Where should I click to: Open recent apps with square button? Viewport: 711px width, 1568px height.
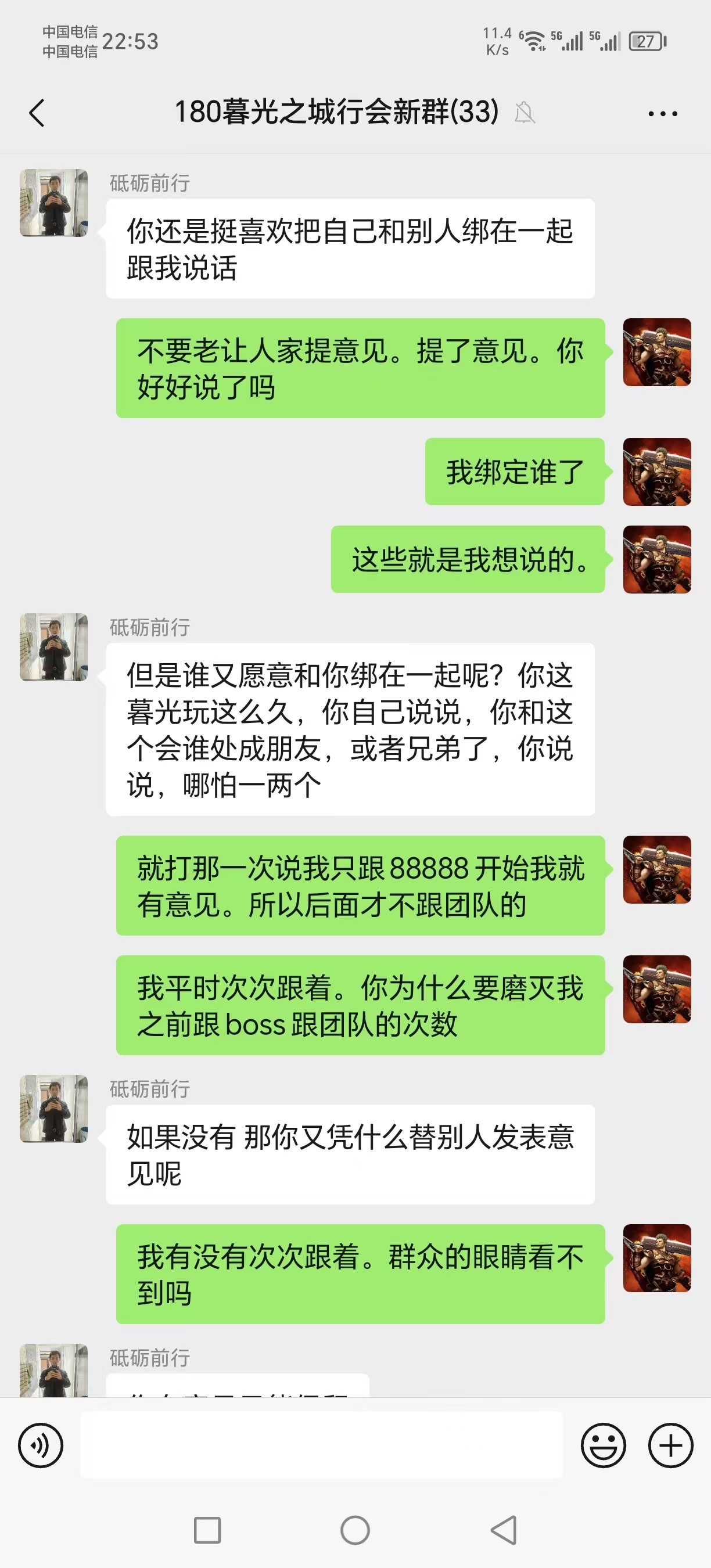click(207, 1530)
